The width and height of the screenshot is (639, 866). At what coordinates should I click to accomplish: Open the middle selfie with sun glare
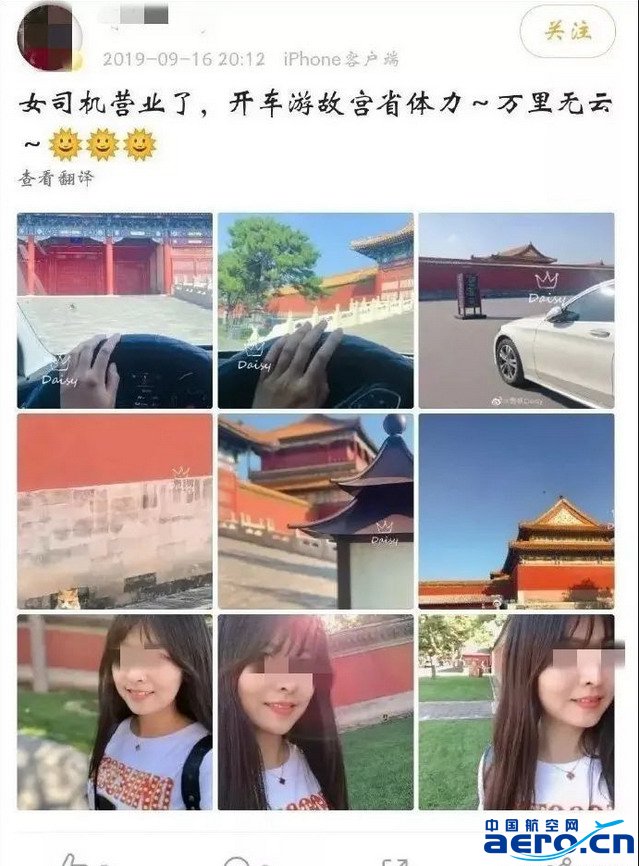315,712
